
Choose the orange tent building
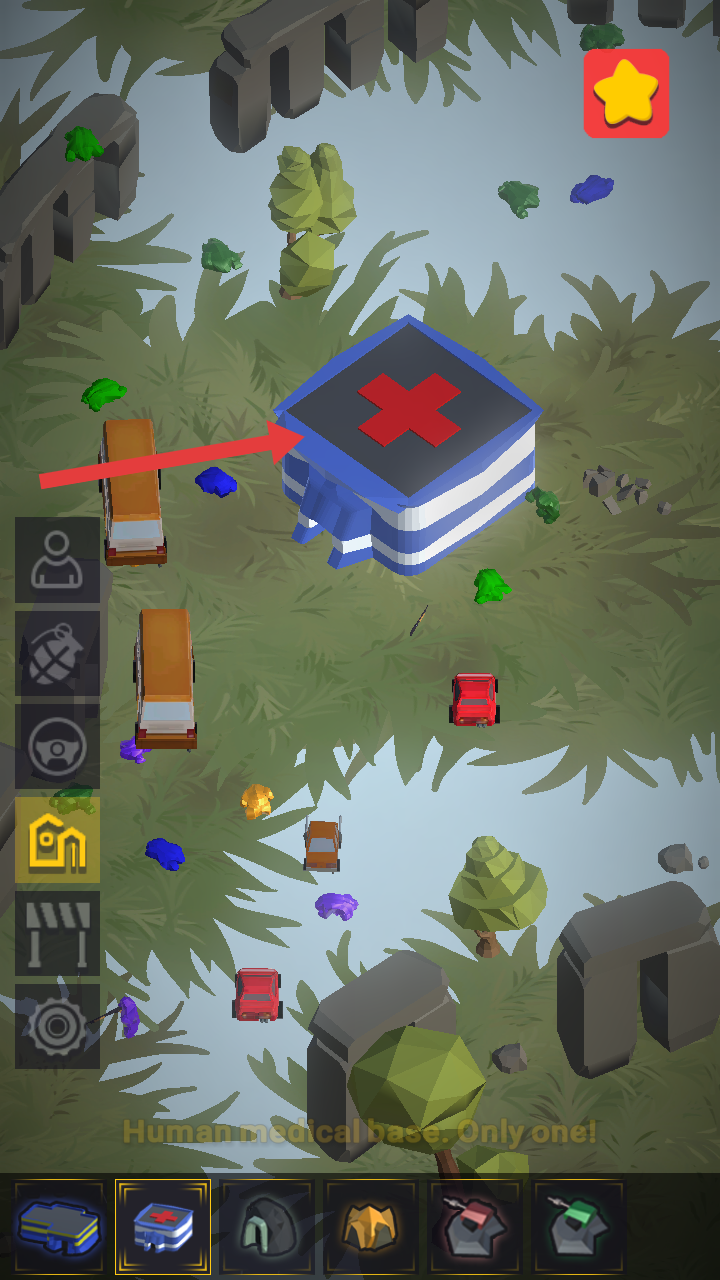371,1227
